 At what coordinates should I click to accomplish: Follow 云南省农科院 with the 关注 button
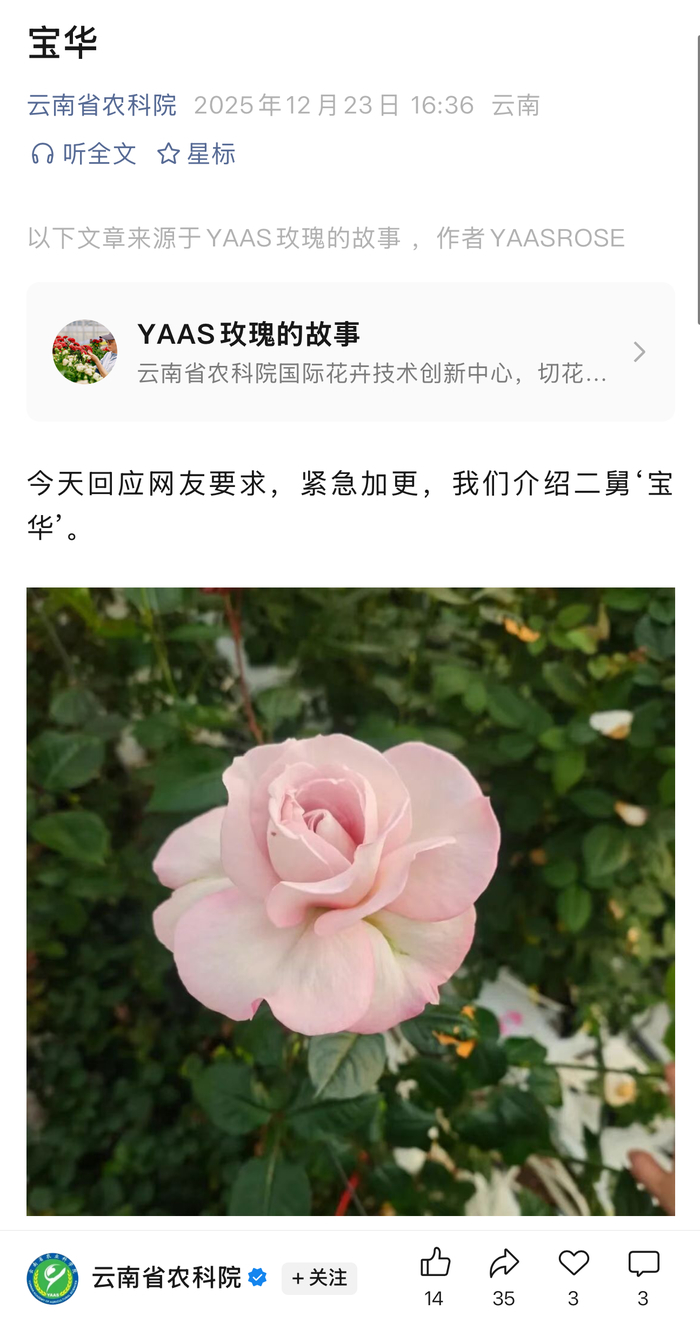click(319, 1278)
